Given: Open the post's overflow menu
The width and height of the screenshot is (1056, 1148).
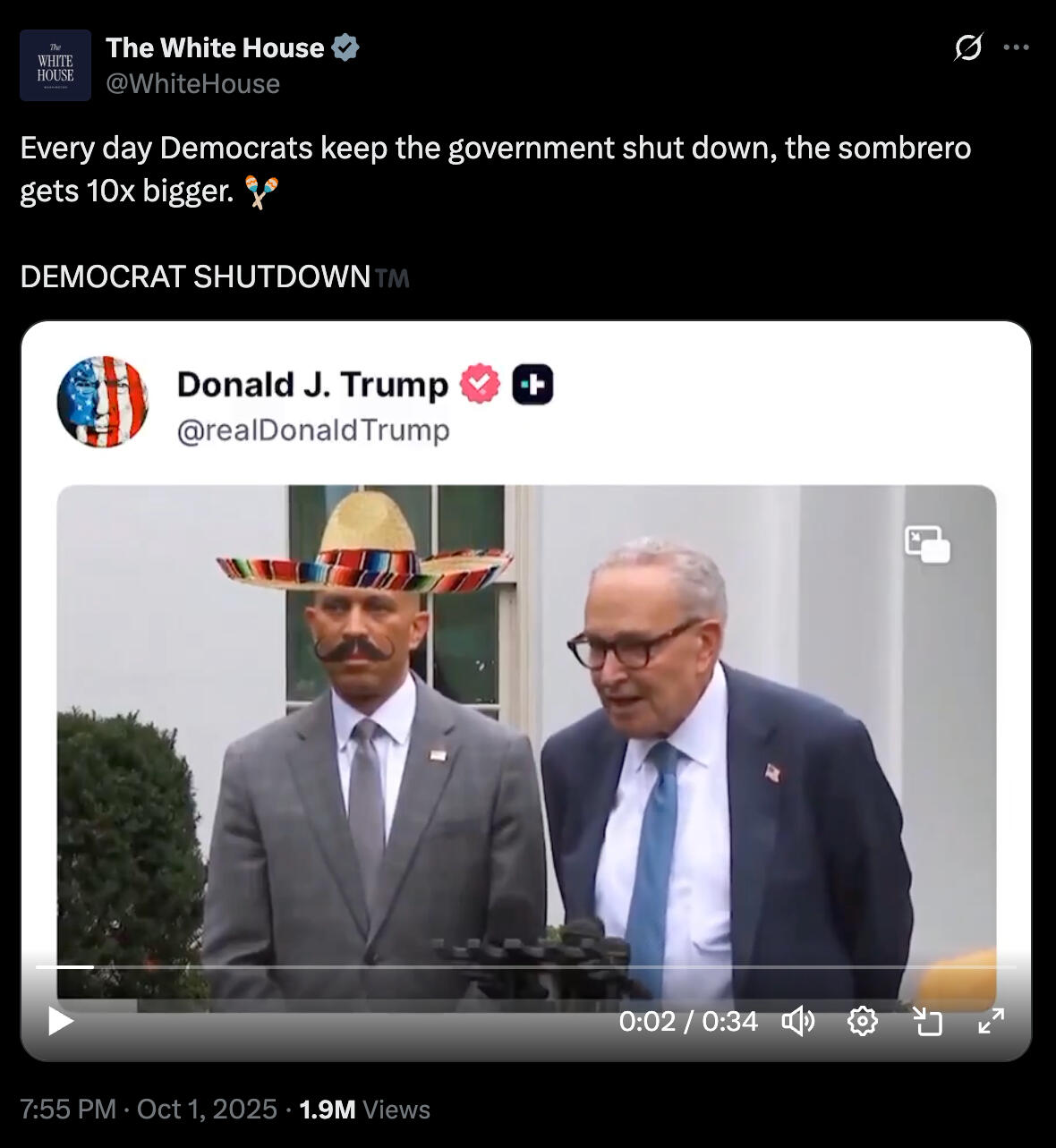Looking at the screenshot, I should (x=1016, y=47).
